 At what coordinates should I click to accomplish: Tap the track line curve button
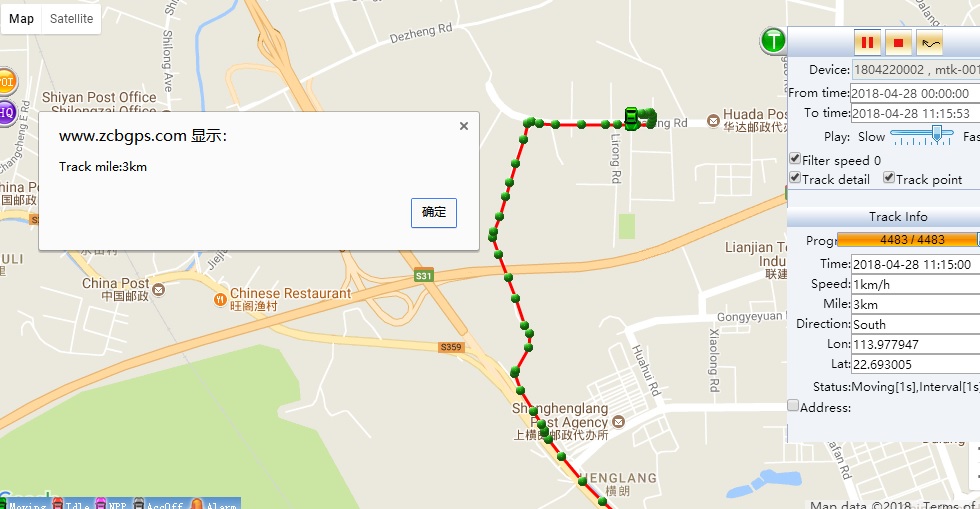click(x=930, y=43)
